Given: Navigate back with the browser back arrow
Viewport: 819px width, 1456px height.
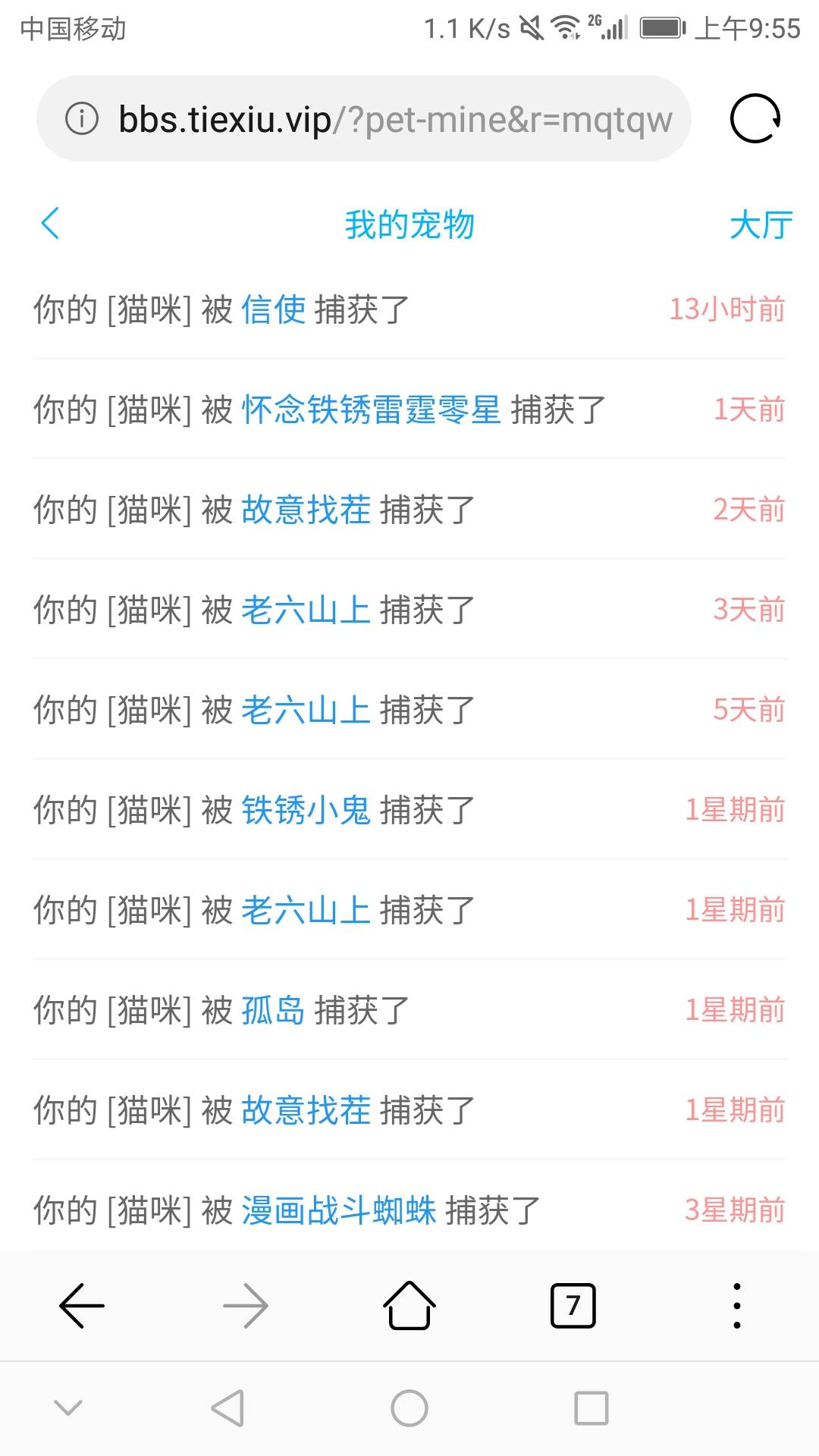Looking at the screenshot, I should (82, 1306).
